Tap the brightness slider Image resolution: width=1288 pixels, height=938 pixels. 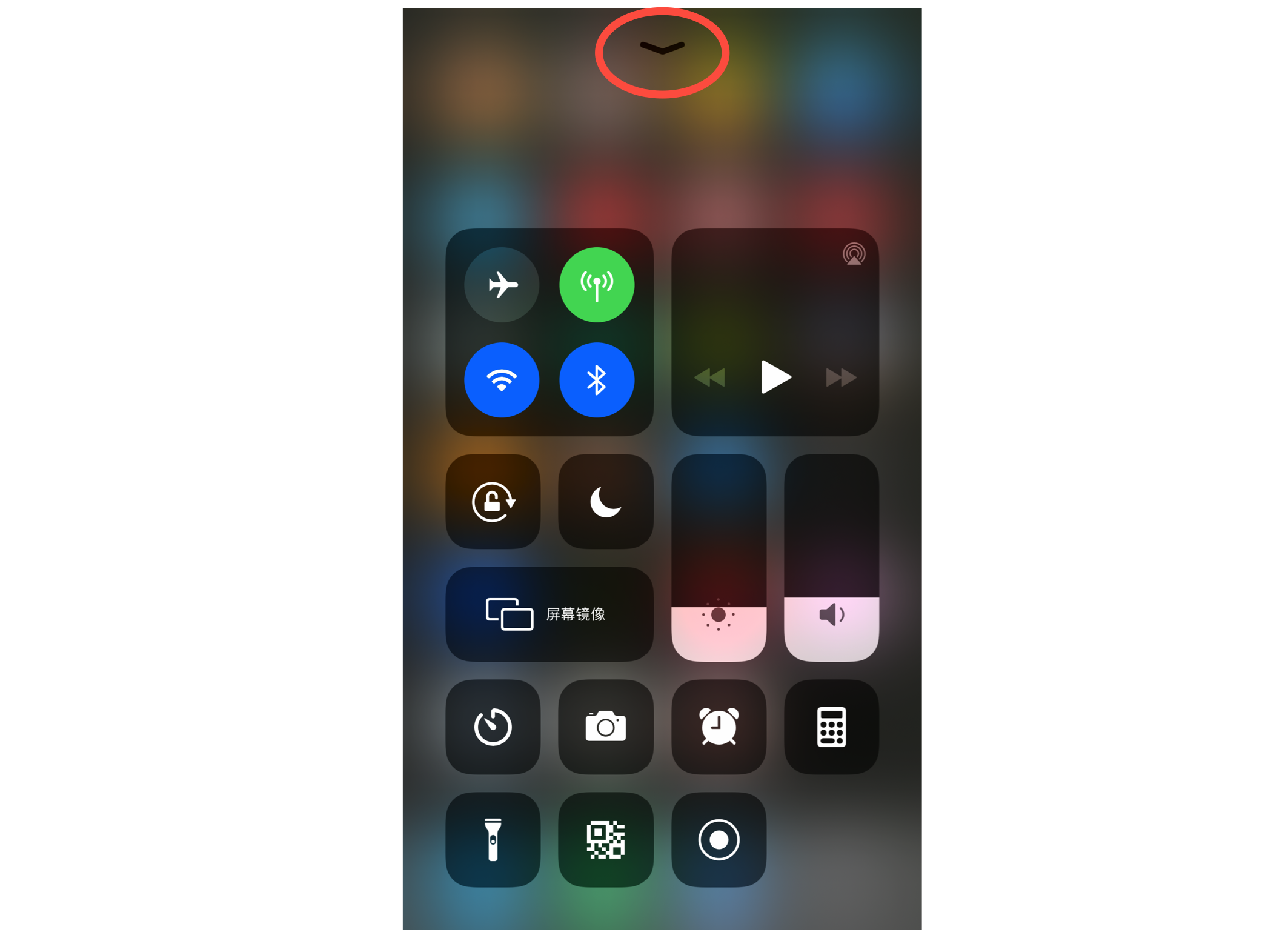(719, 557)
